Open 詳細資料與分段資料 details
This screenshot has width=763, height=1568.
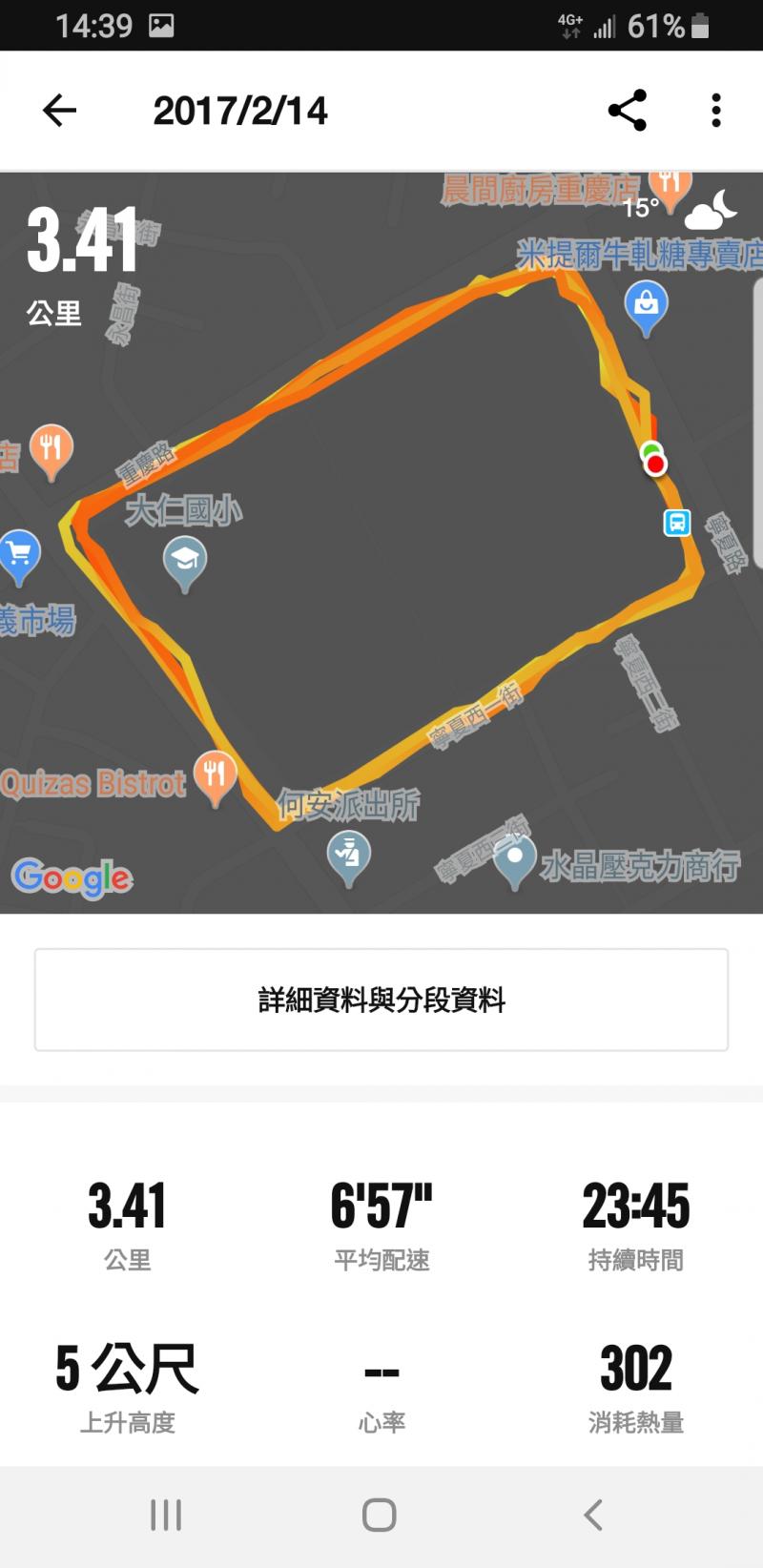(x=381, y=1000)
